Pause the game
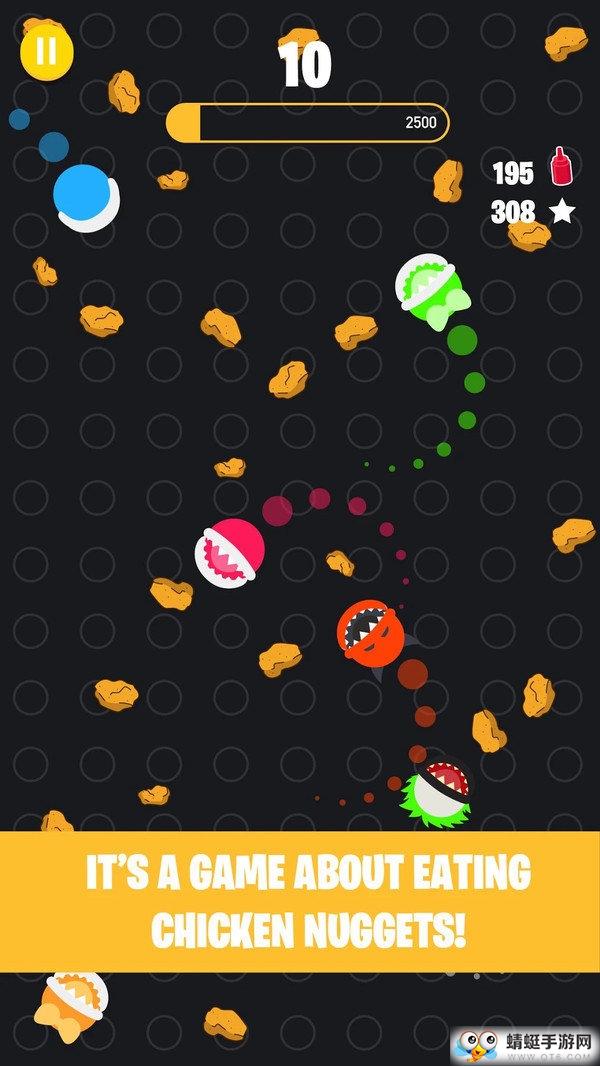This screenshot has width=600, height=1066. (x=46, y=52)
